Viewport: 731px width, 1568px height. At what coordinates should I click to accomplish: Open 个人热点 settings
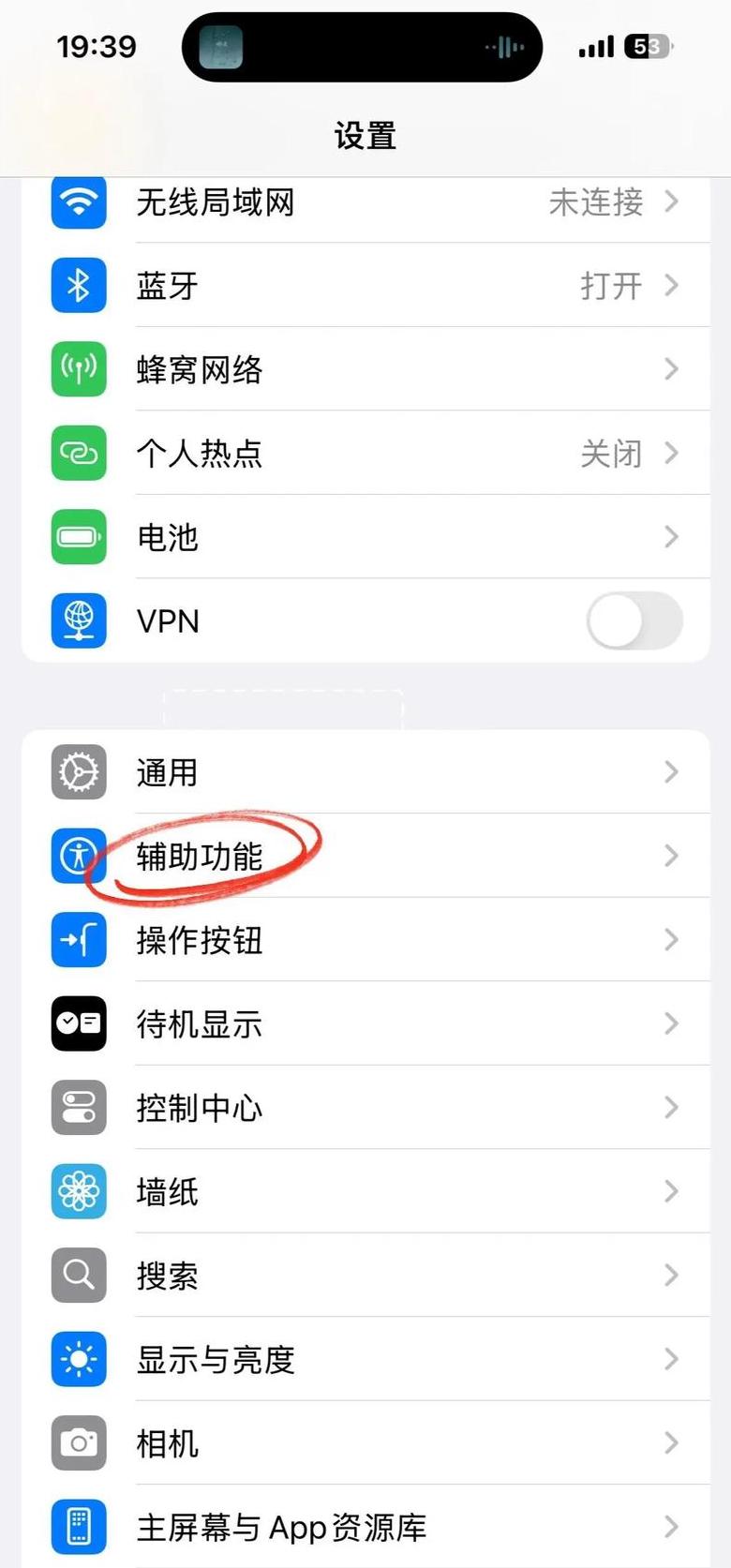pyautogui.click(x=365, y=454)
